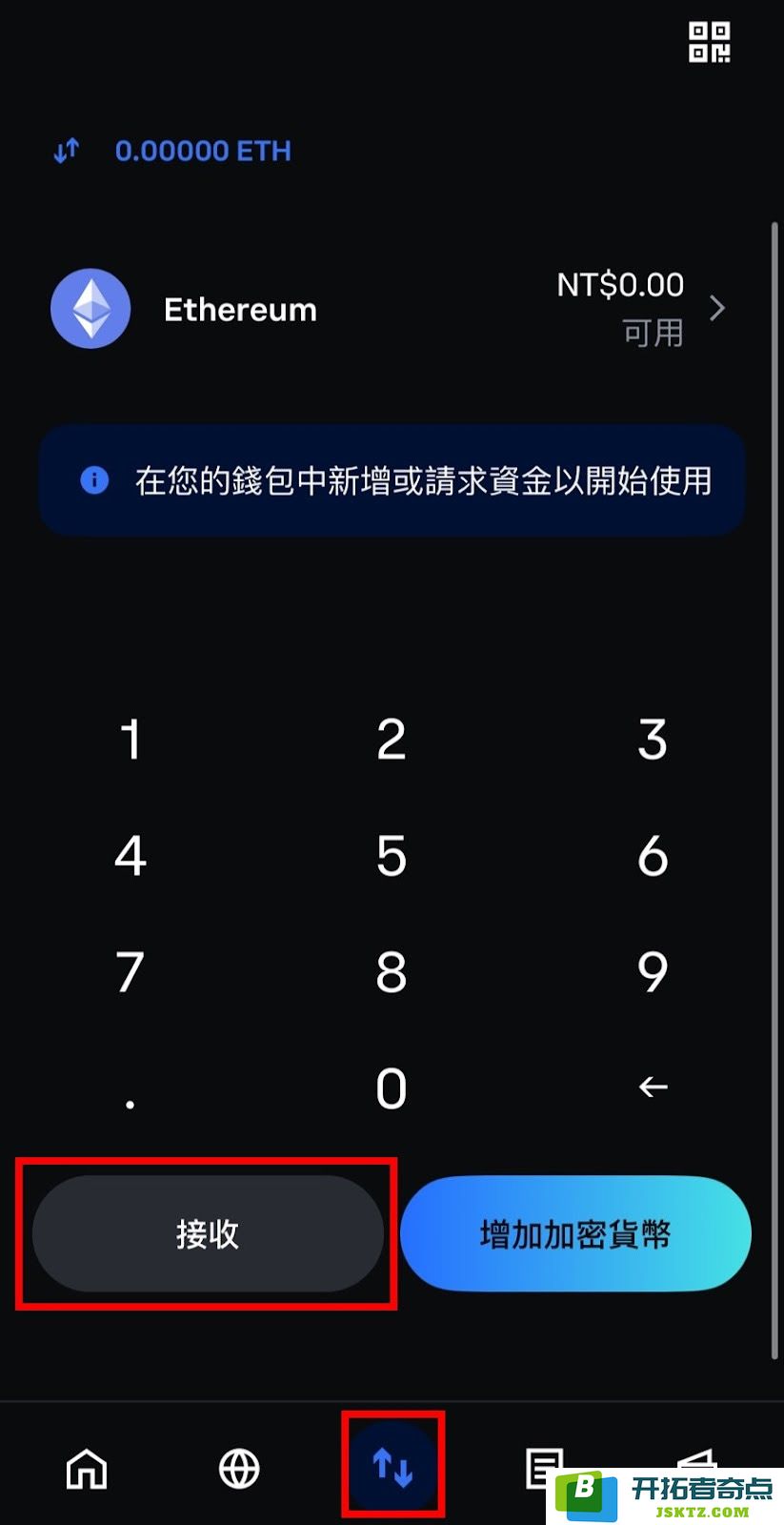Image resolution: width=784 pixels, height=1525 pixels.
Task: Enter digit 3 on the keypad
Action: tap(653, 740)
